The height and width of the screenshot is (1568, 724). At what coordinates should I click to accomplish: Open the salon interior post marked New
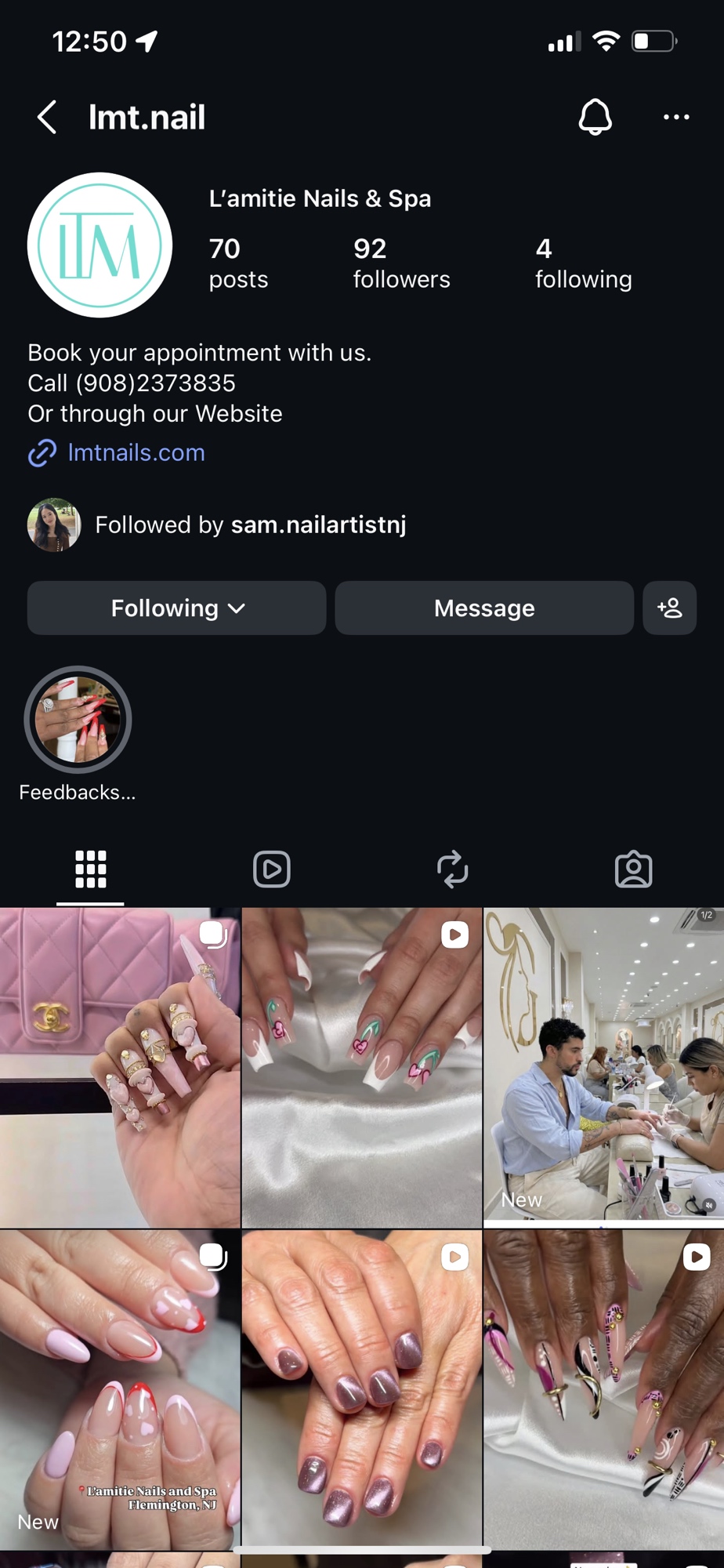(603, 1068)
